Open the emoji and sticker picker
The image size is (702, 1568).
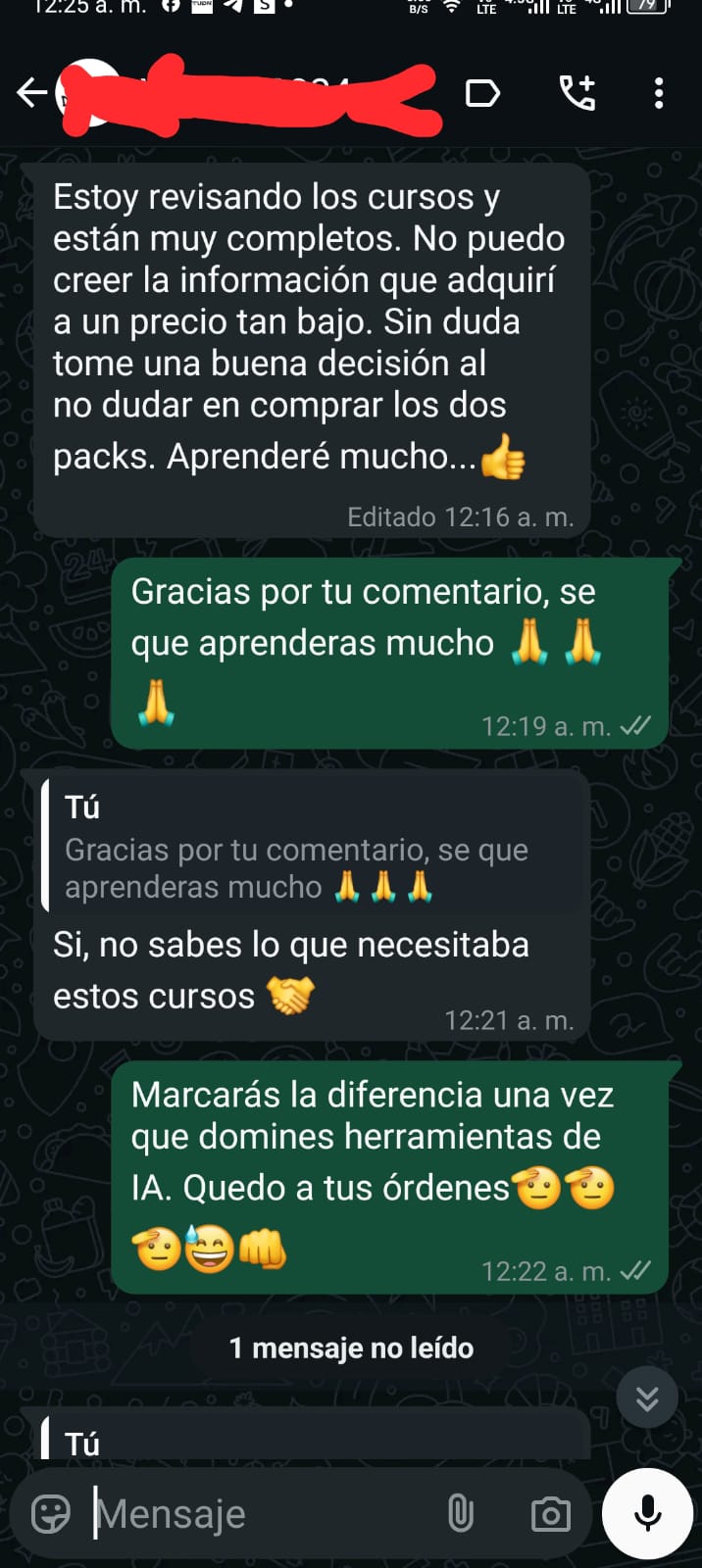coord(51,1514)
